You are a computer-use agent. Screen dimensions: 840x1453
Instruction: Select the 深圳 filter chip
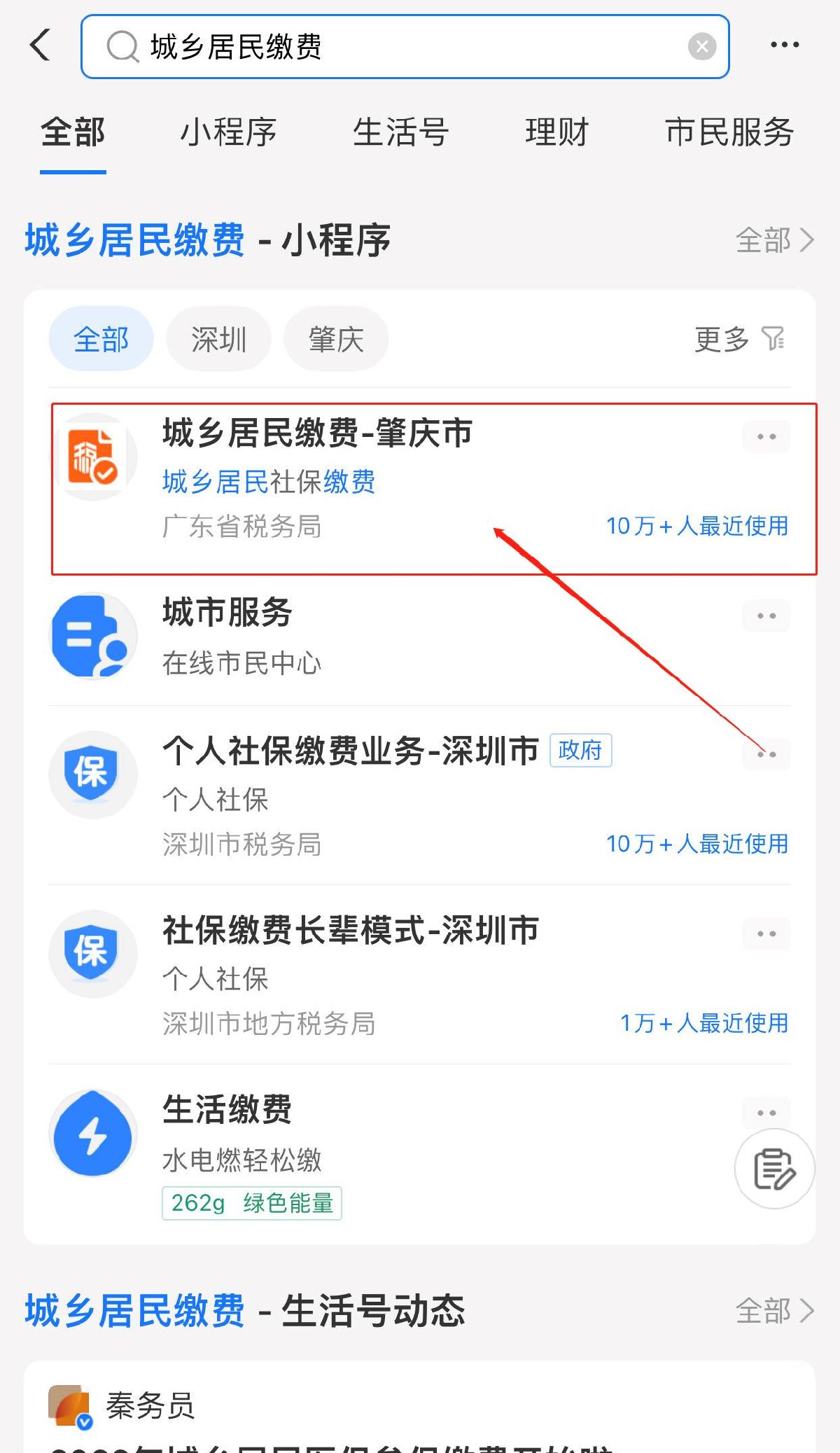pos(218,340)
